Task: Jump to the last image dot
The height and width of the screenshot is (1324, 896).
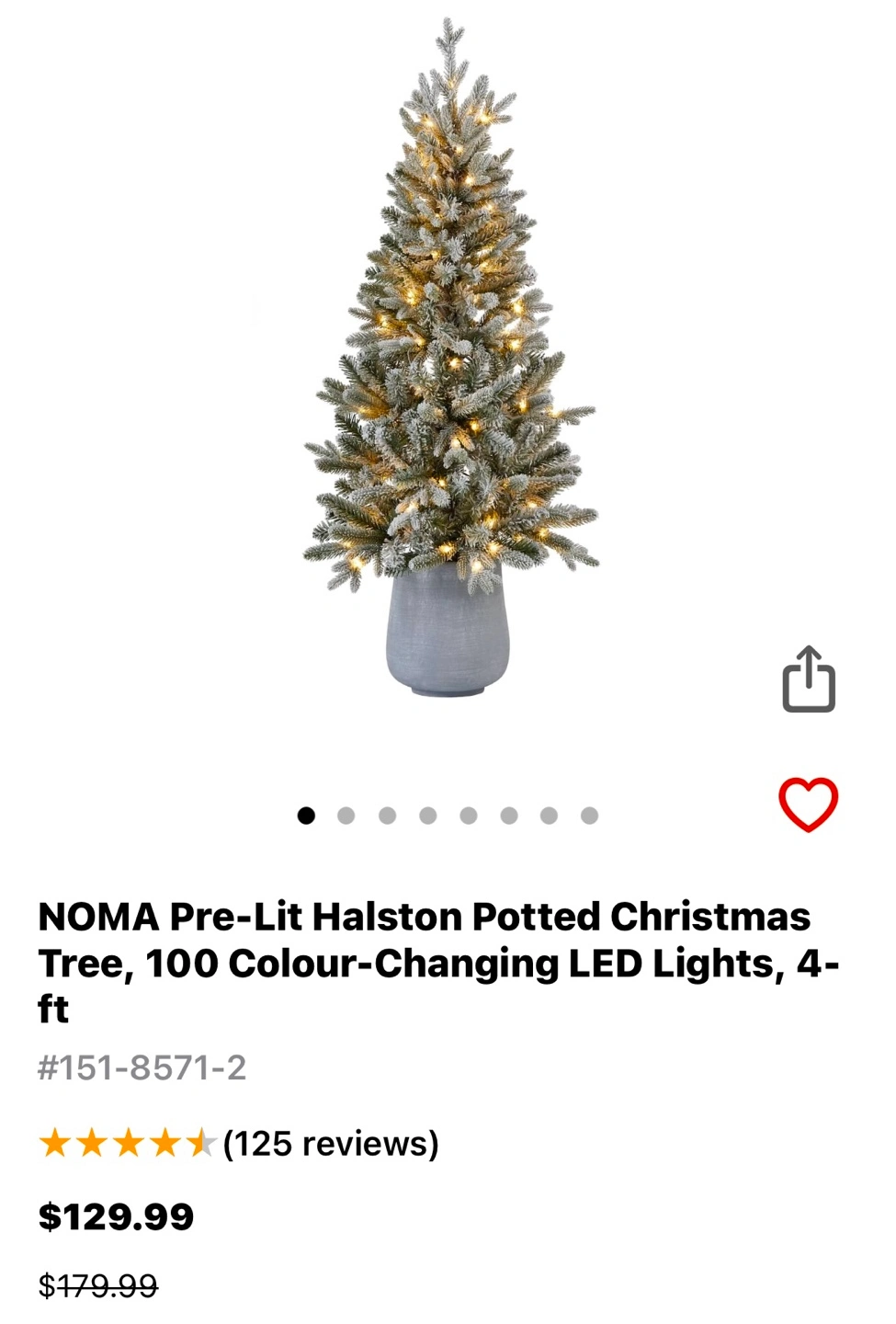Action: click(590, 816)
